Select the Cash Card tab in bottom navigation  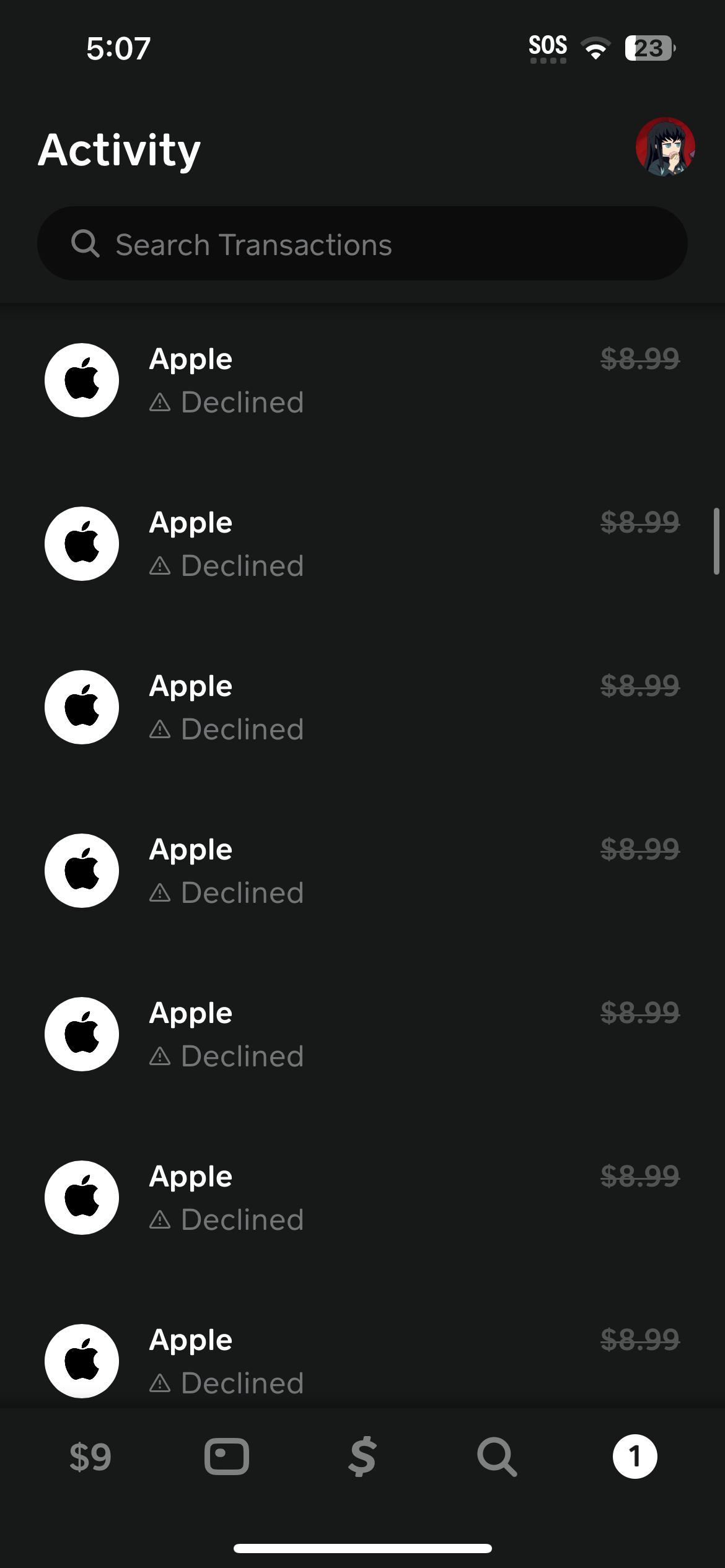coord(227,1457)
